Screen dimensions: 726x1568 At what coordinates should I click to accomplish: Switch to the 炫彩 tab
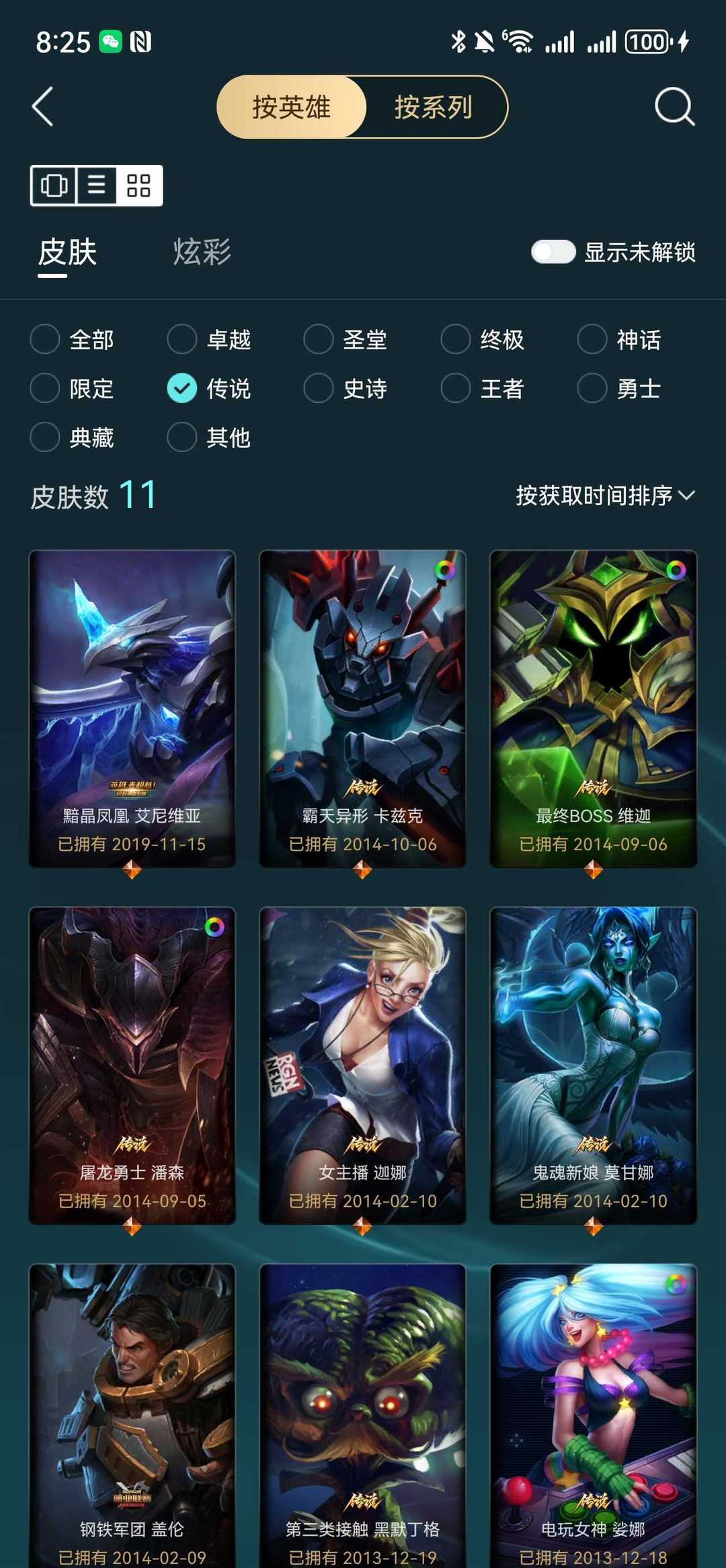(200, 252)
